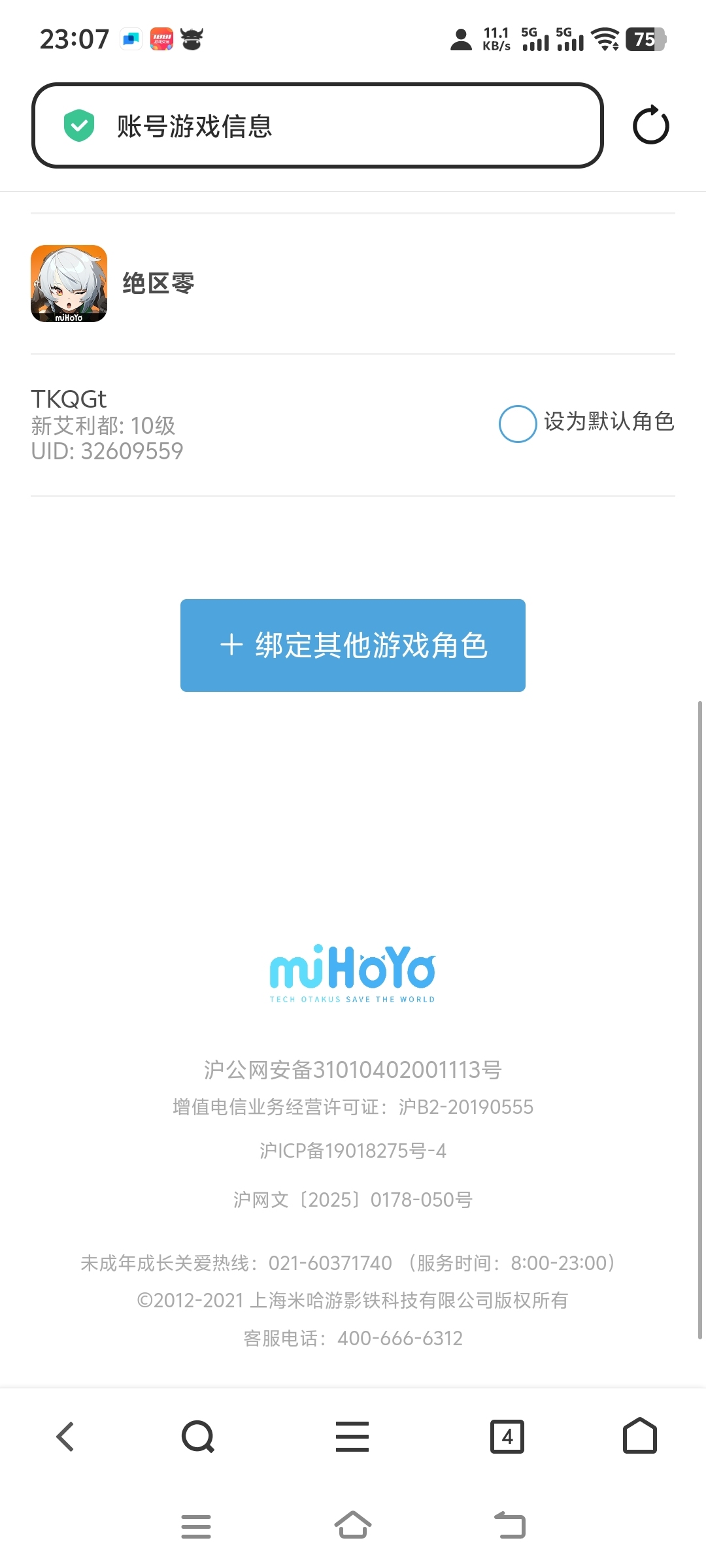Return to the phone's home screen
The height and width of the screenshot is (1568, 706).
[353, 1526]
